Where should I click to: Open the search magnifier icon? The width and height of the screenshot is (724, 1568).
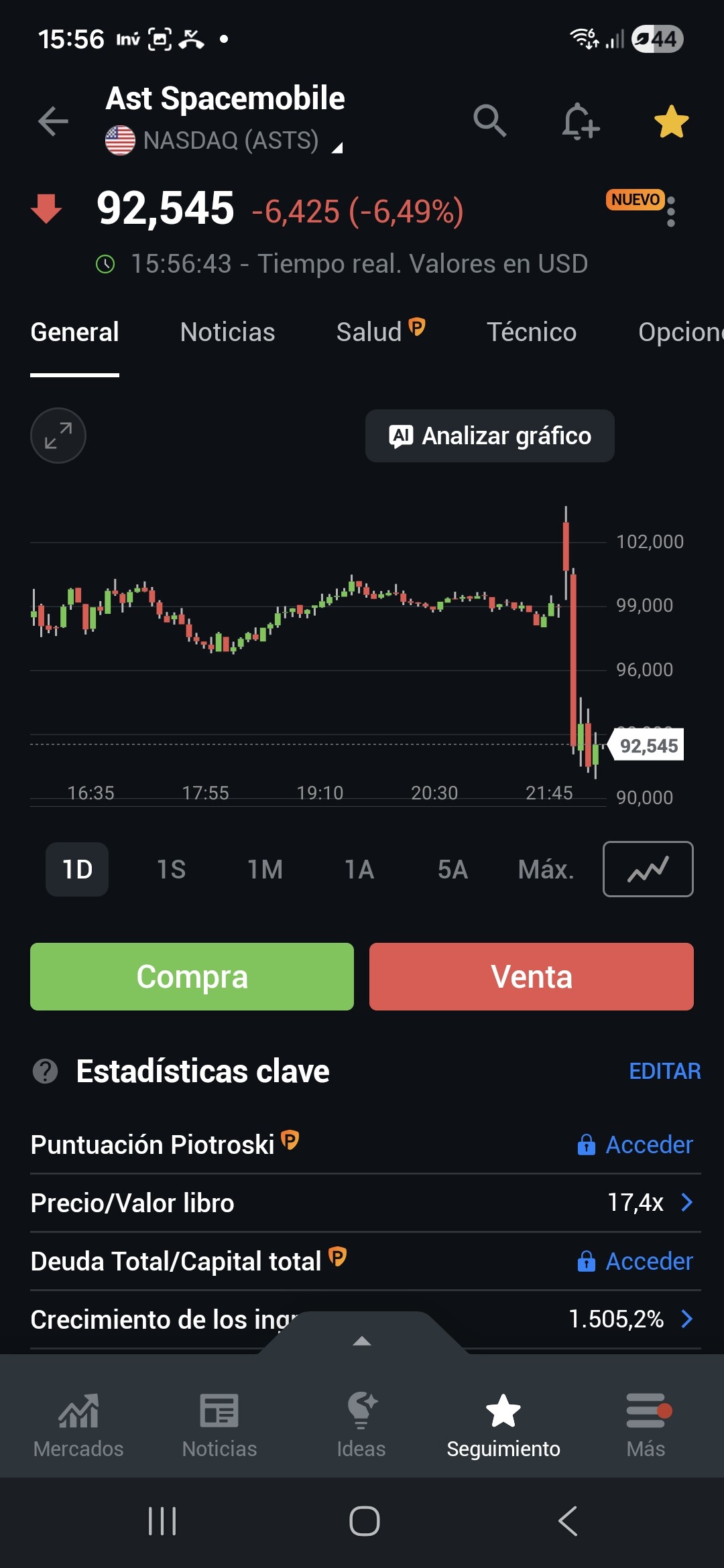(x=489, y=121)
